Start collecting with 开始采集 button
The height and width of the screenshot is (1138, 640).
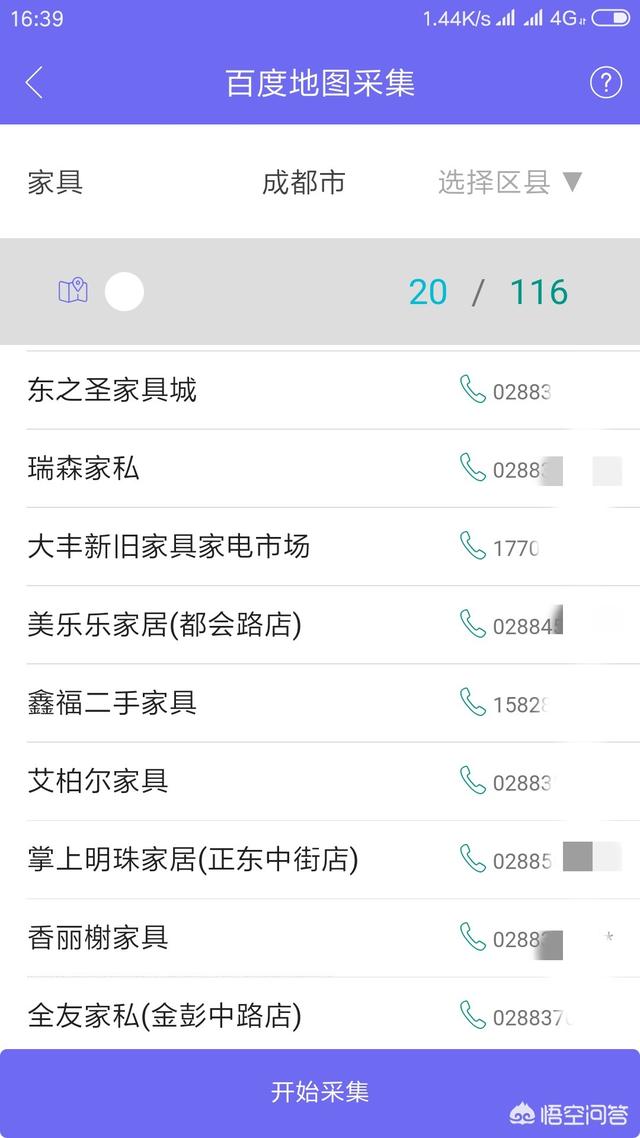[x=320, y=1093]
